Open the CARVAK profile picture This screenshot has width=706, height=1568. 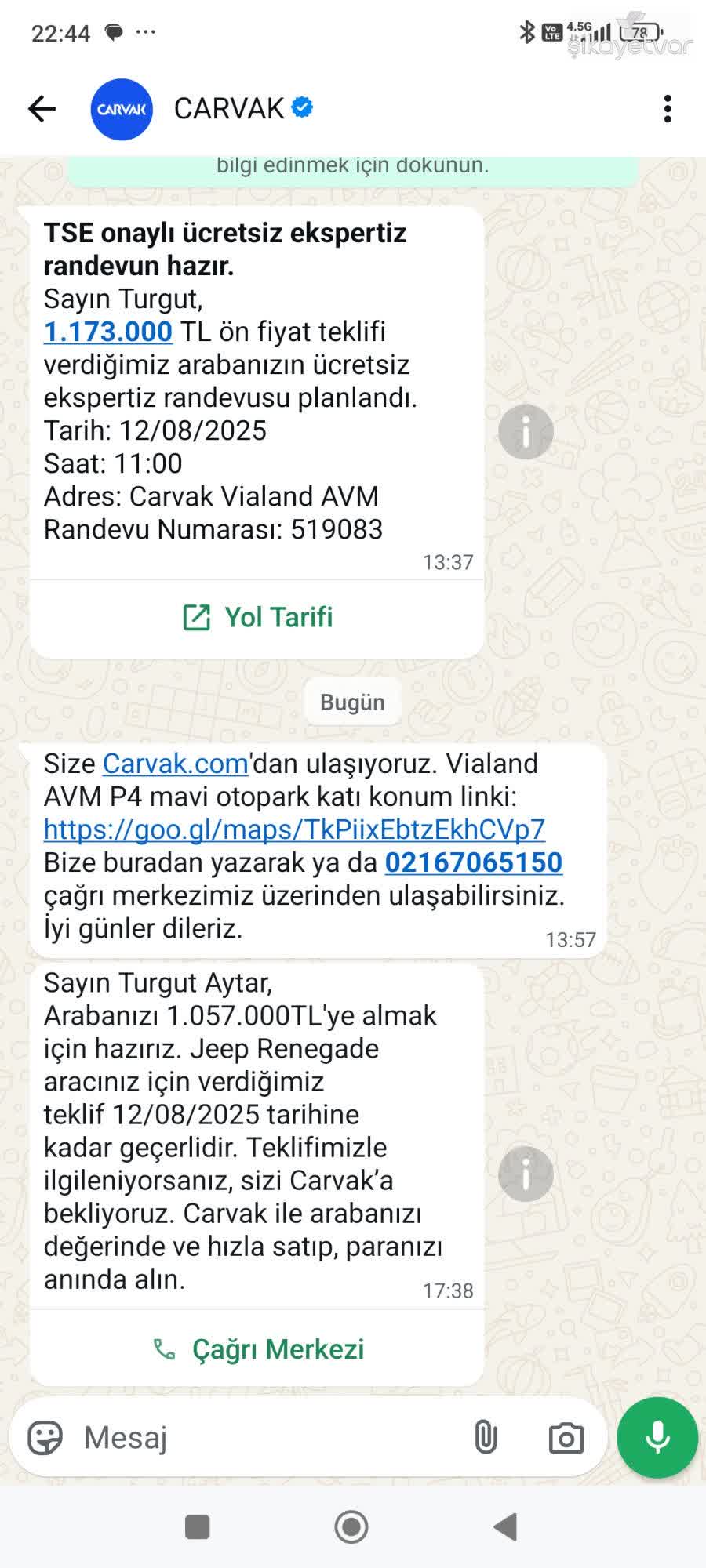pos(122,109)
